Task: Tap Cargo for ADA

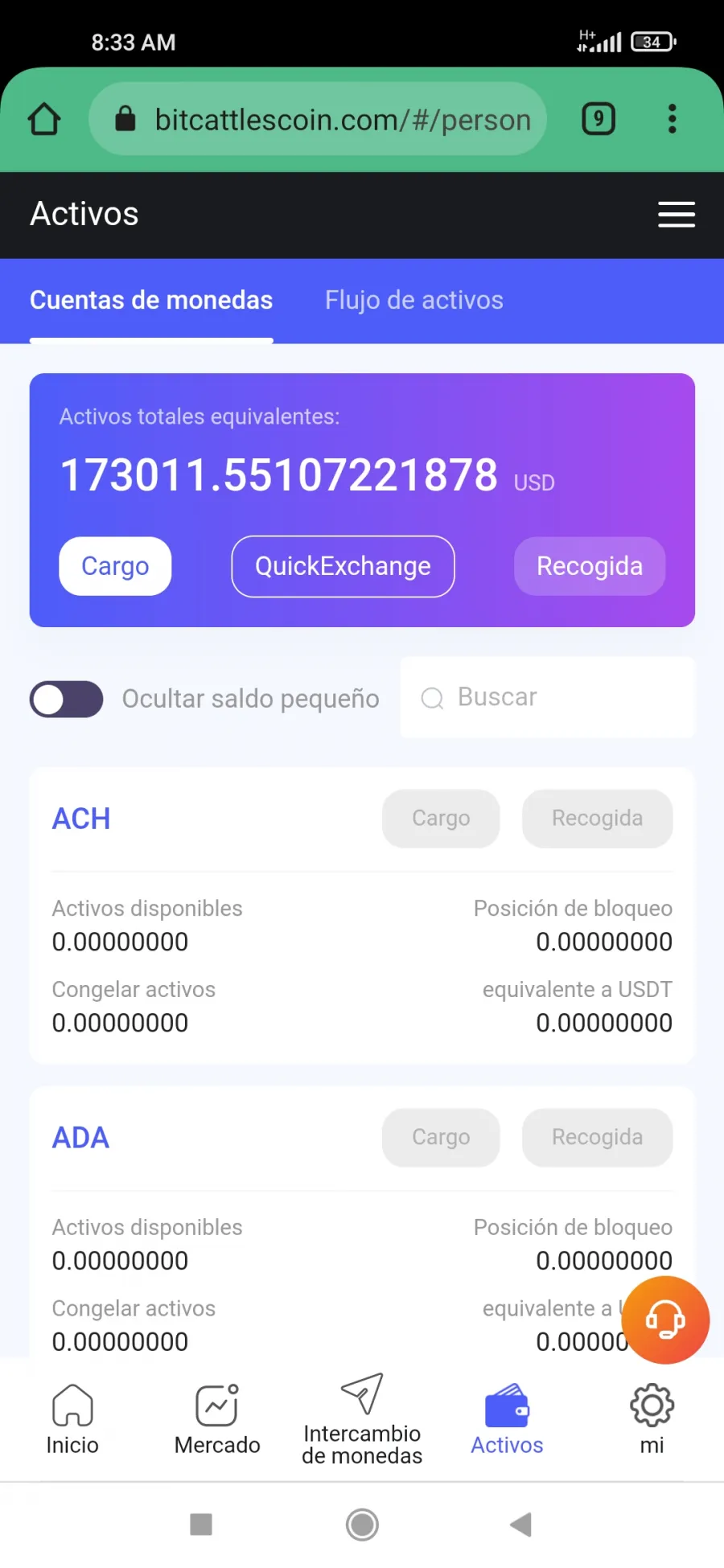Action: click(441, 1138)
